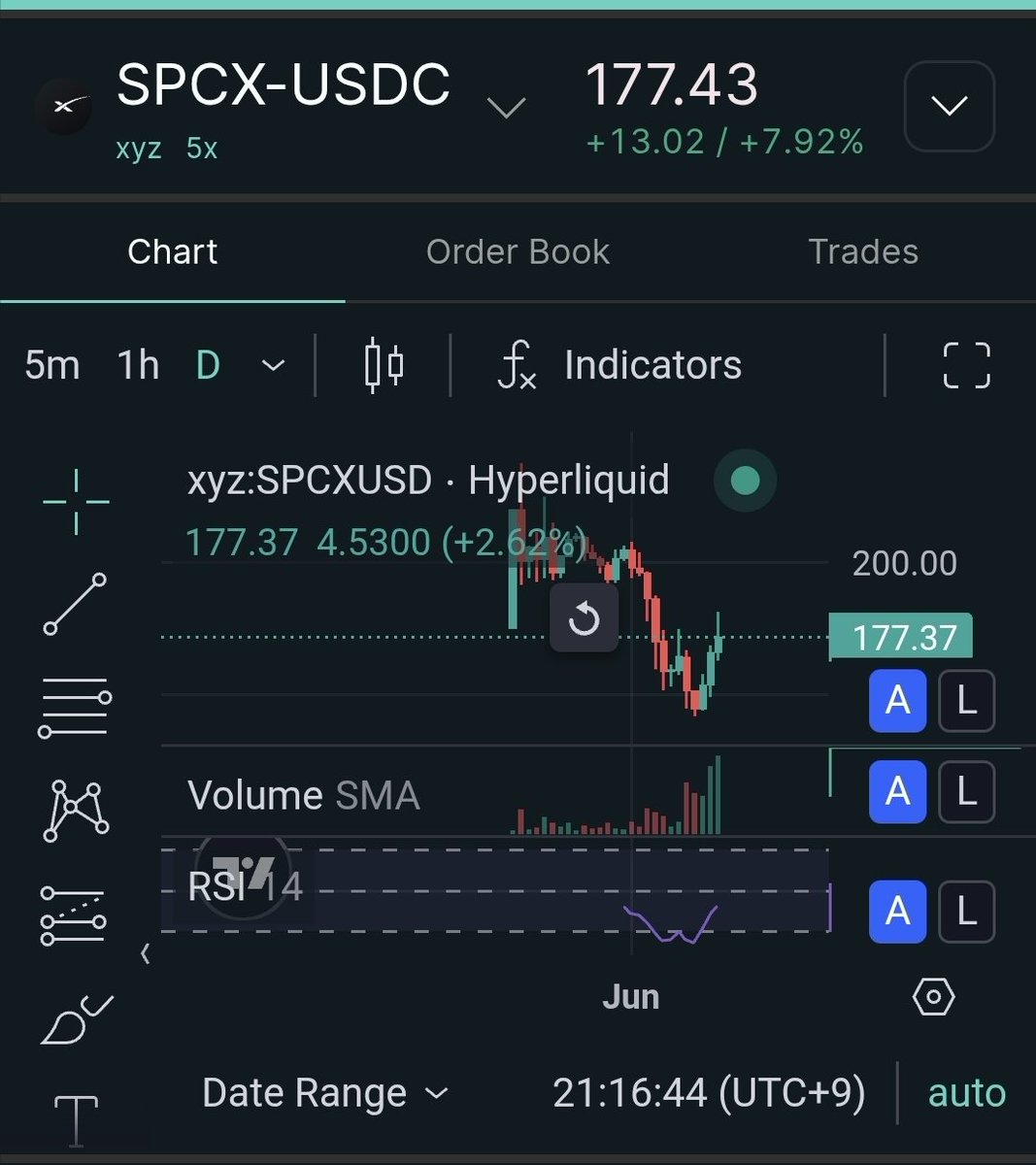The height and width of the screenshot is (1165, 1036).
Task: Enter fullscreen chart mode
Action: [967, 366]
